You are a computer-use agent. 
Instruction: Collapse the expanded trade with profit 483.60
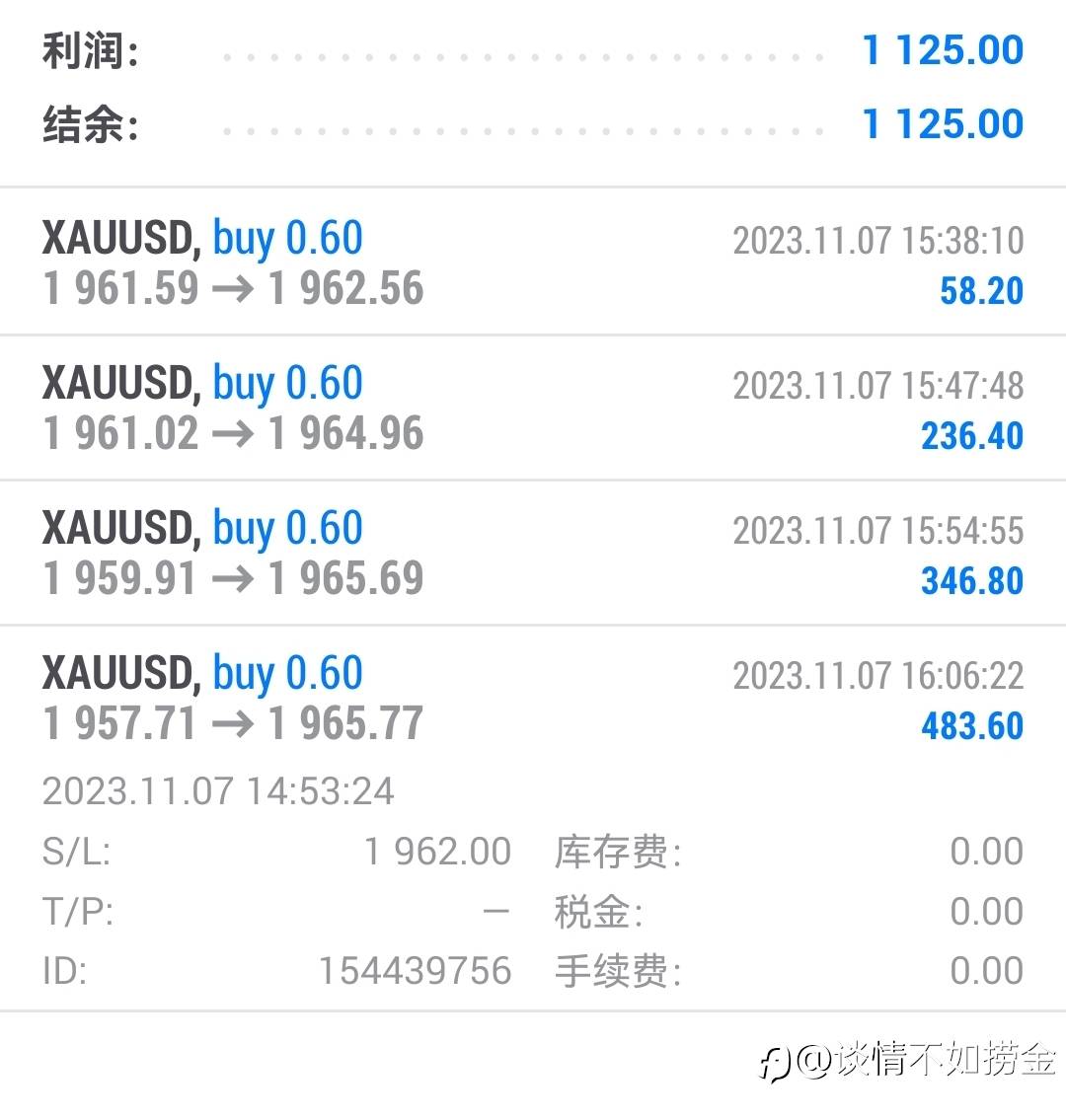coord(533,818)
